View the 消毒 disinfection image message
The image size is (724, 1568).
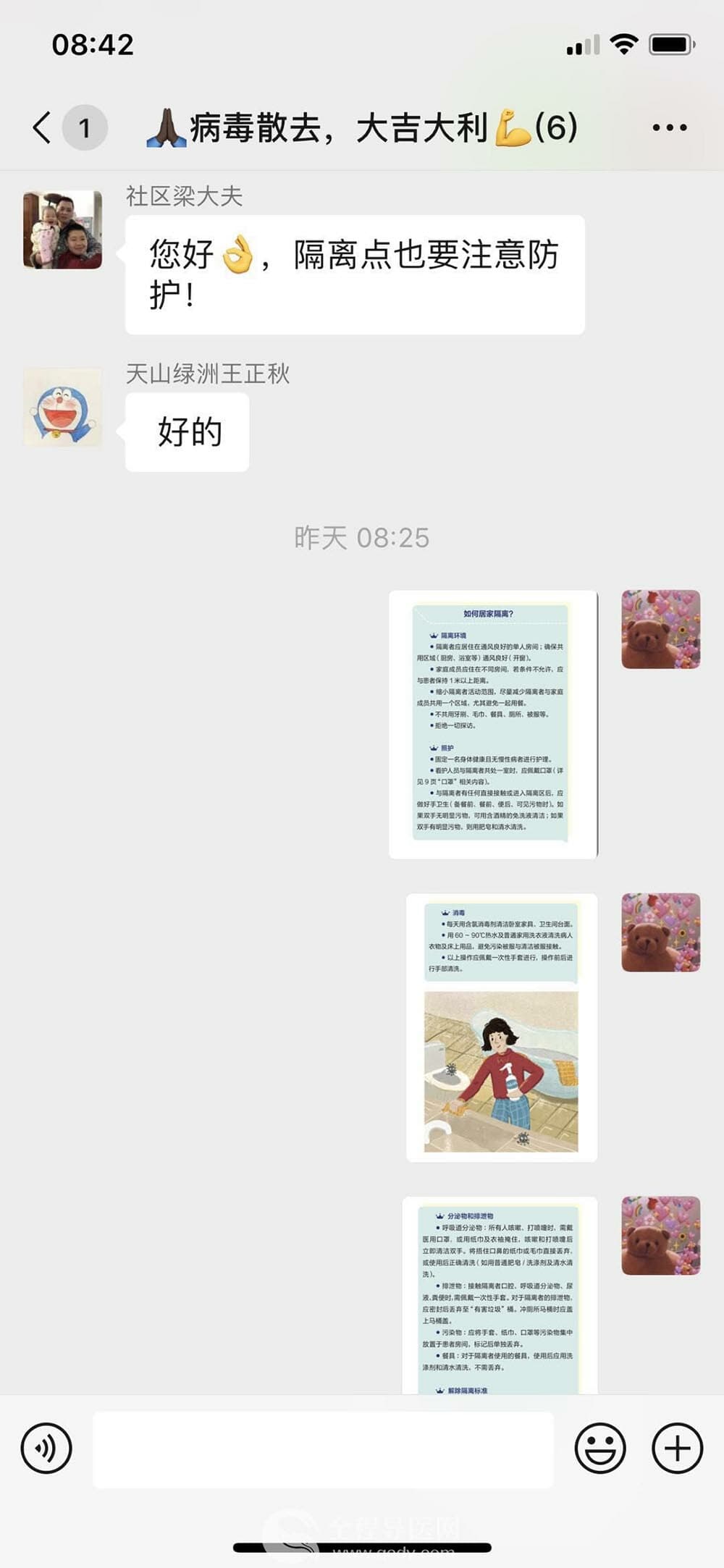501,1027
